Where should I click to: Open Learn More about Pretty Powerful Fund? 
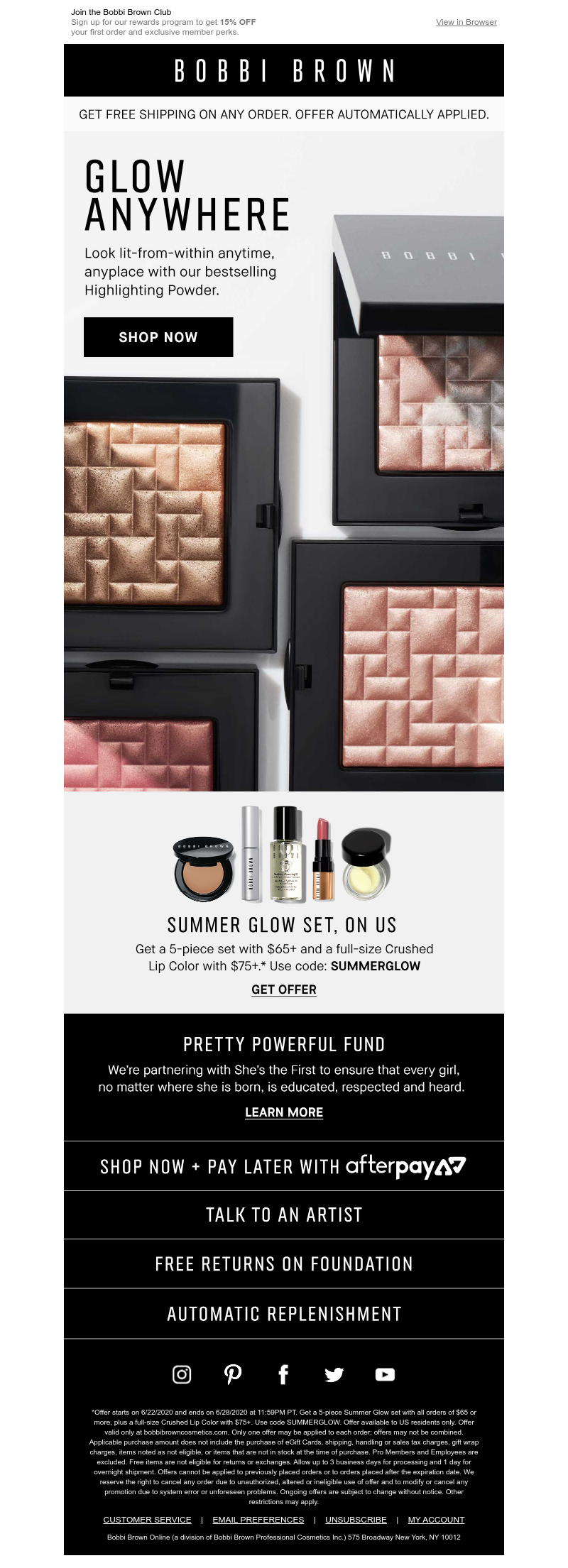point(283,1112)
